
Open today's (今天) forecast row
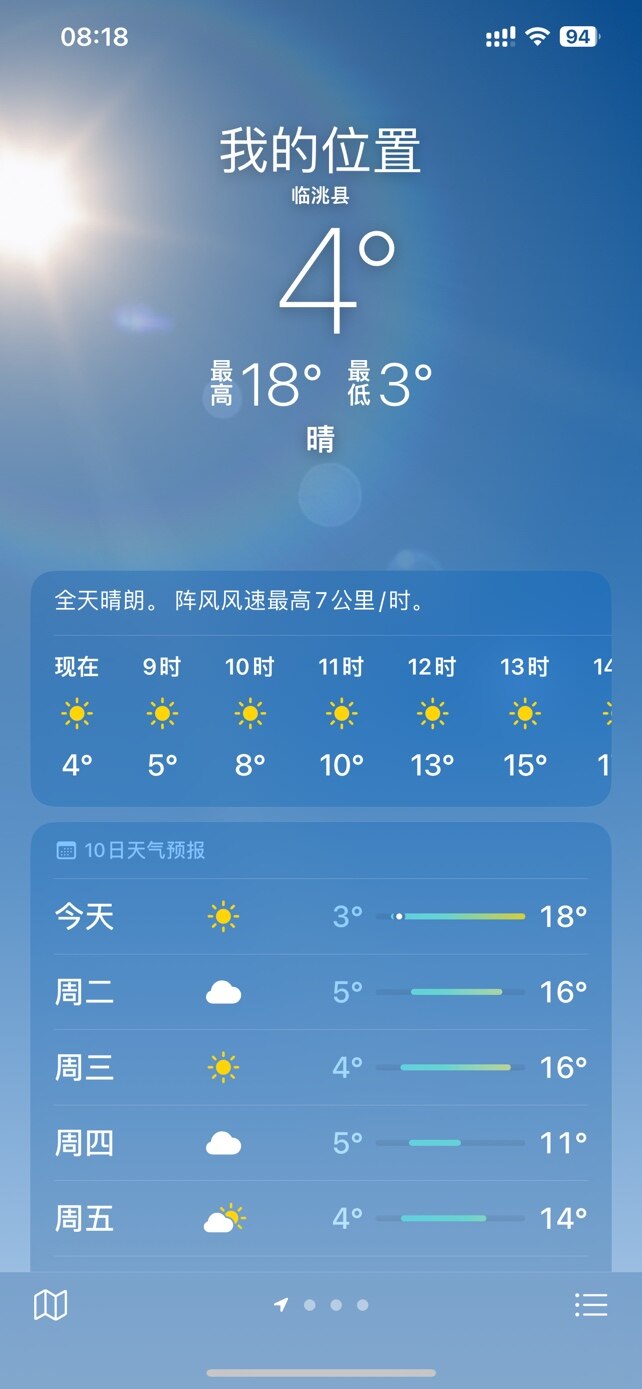(x=321, y=916)
